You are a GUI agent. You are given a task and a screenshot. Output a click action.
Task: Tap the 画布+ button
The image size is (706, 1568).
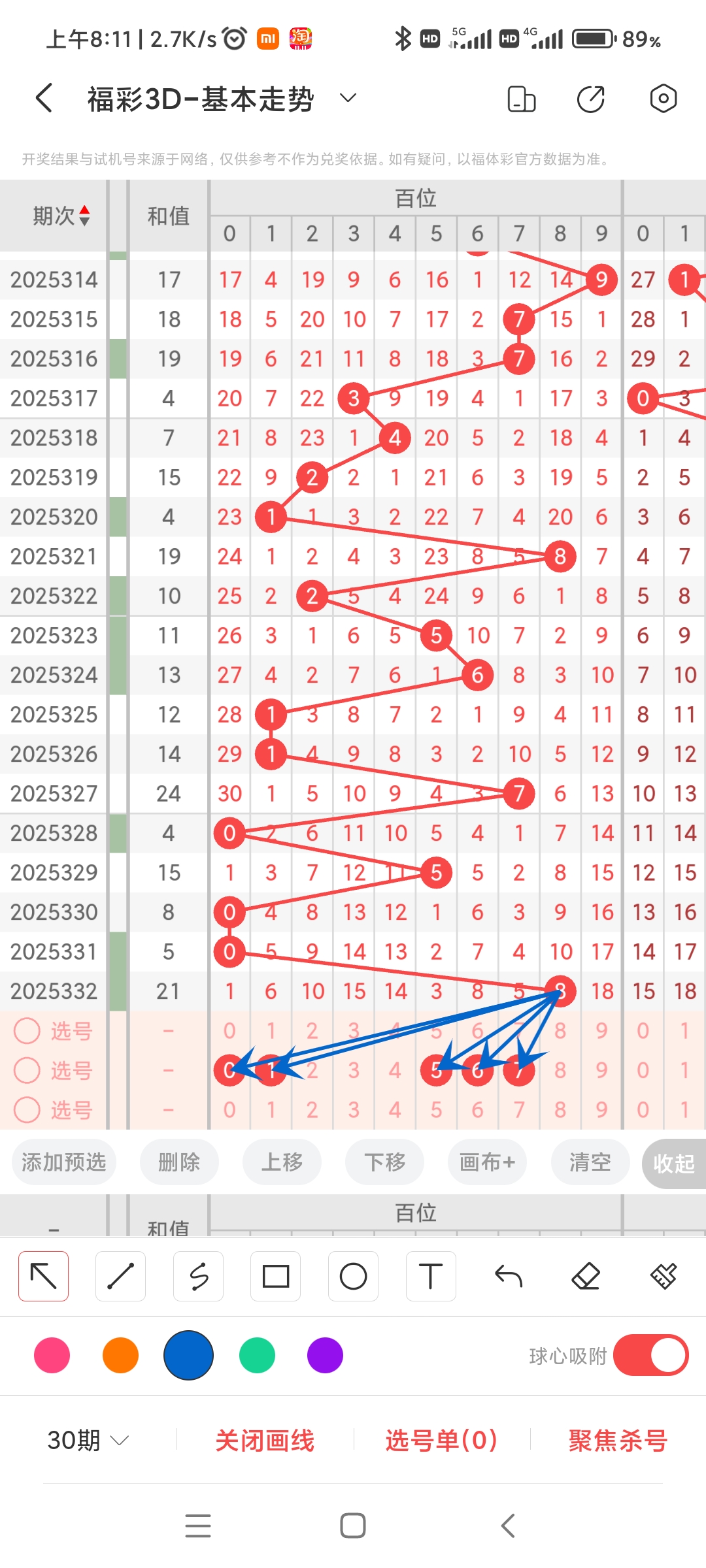pyautogui.click(x=487, y=1162)
